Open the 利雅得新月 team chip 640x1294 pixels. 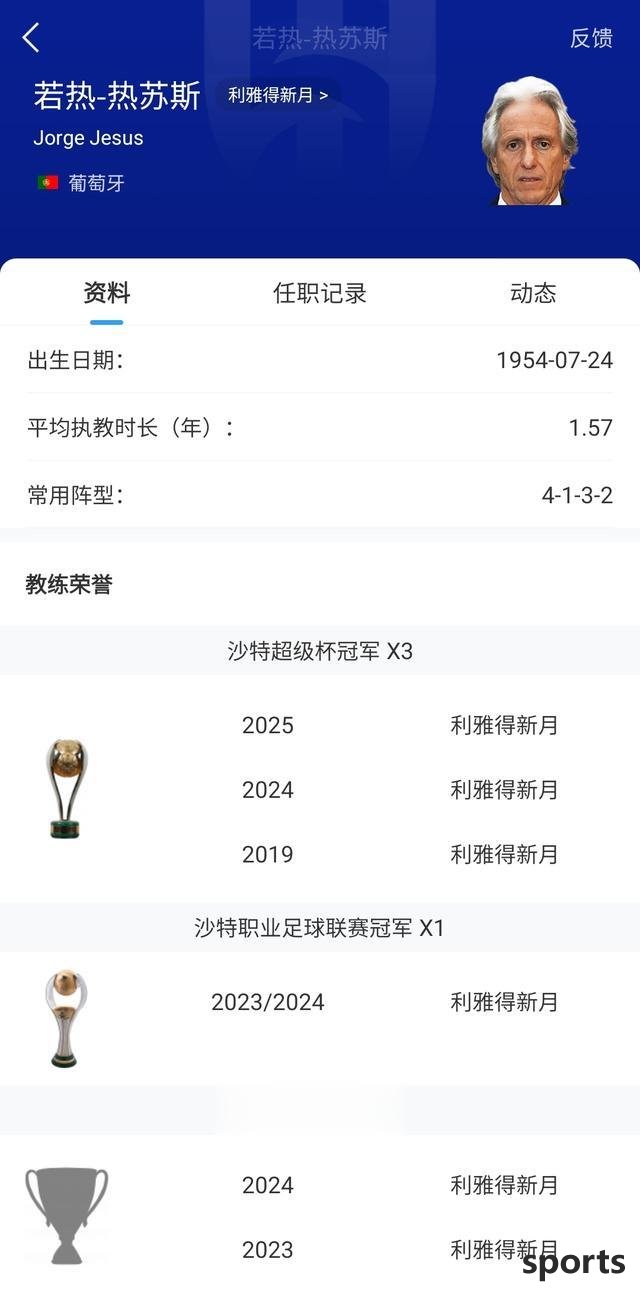click(278, 96)
